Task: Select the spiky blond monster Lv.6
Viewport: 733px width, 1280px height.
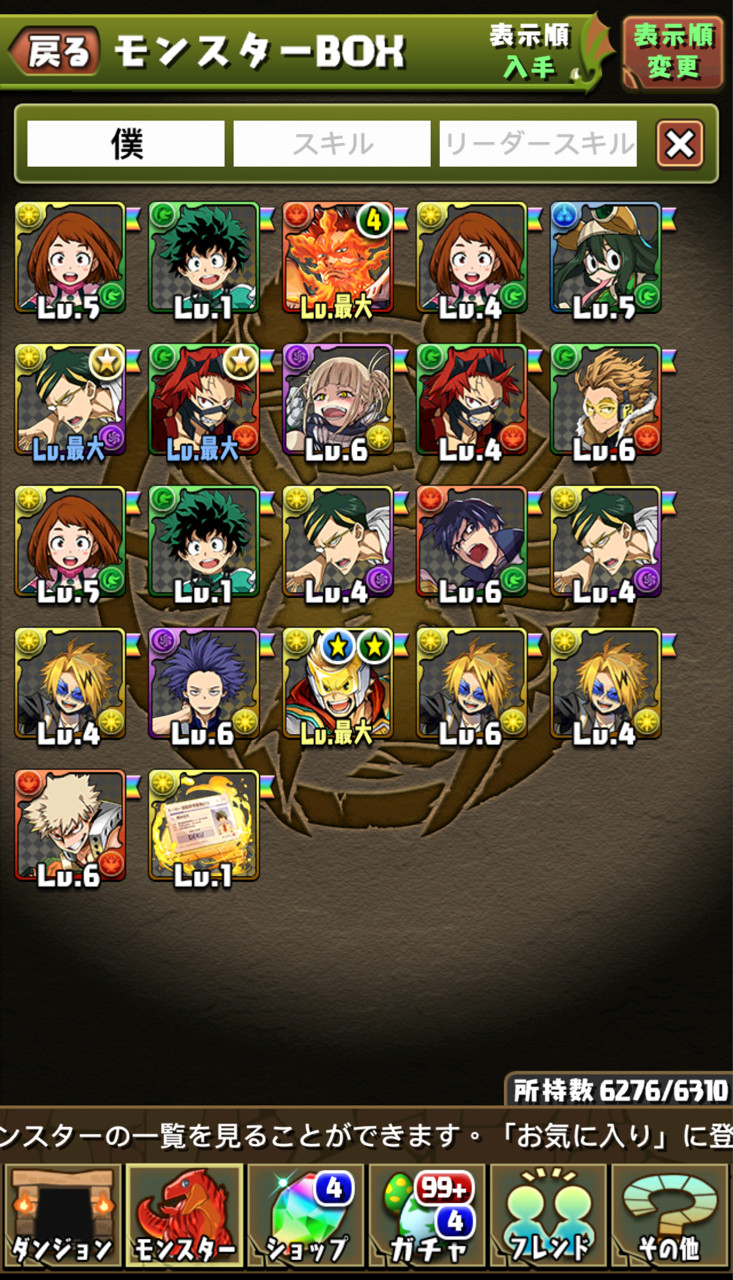Action: click(70, 826)
